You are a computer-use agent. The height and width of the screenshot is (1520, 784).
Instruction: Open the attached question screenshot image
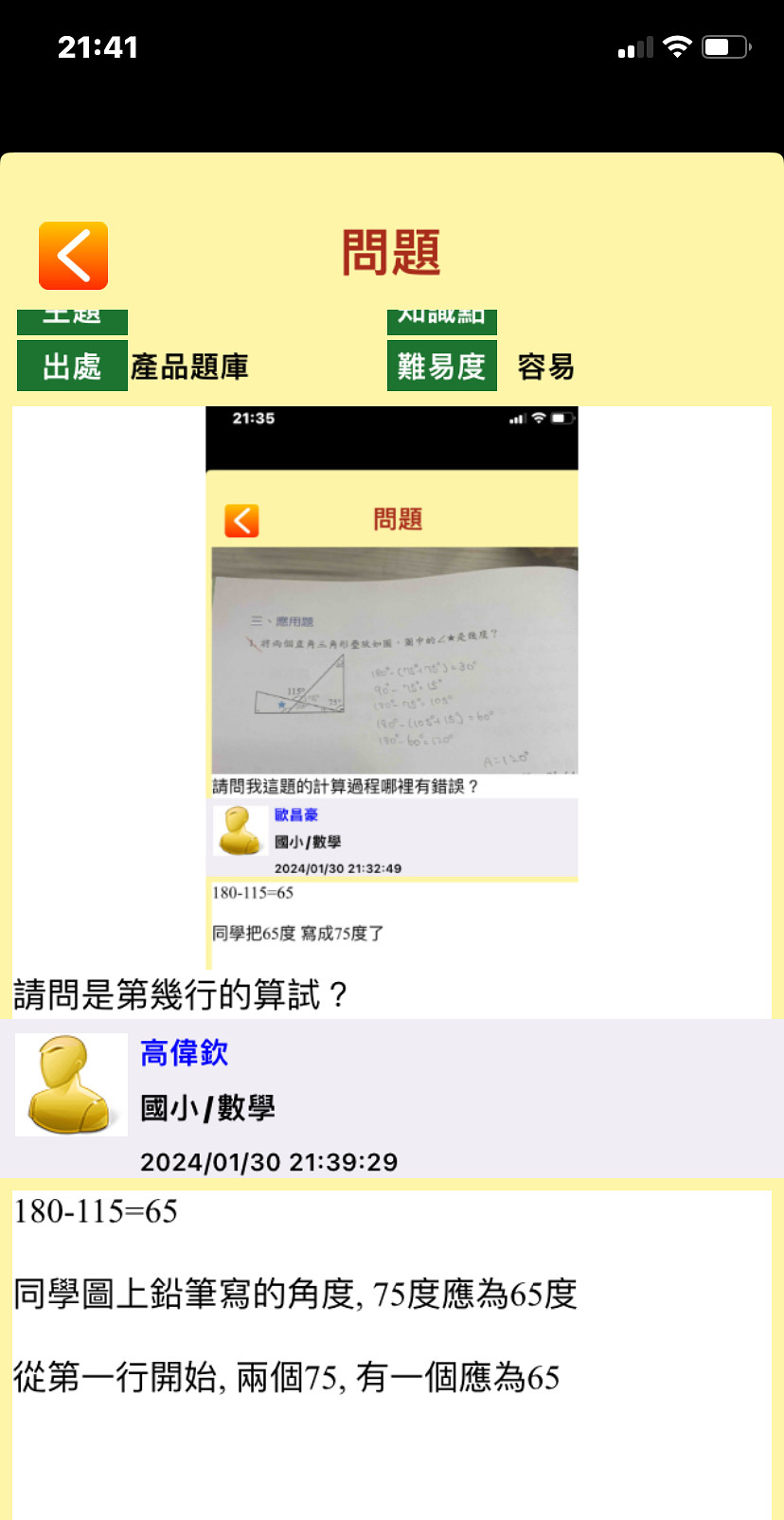point(392,687)
